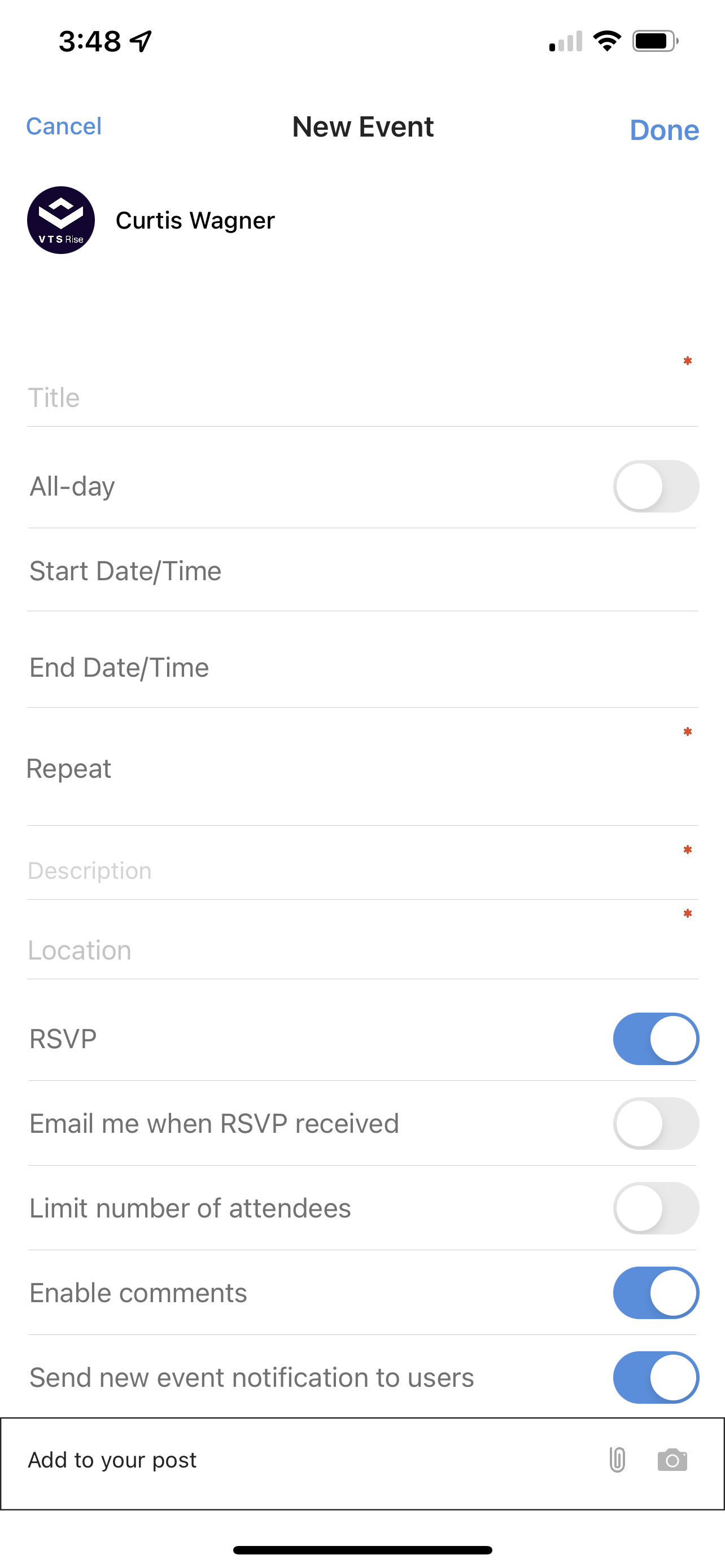Add a photo with the camera icon
725x1568 pixels.
(672, 1460)
